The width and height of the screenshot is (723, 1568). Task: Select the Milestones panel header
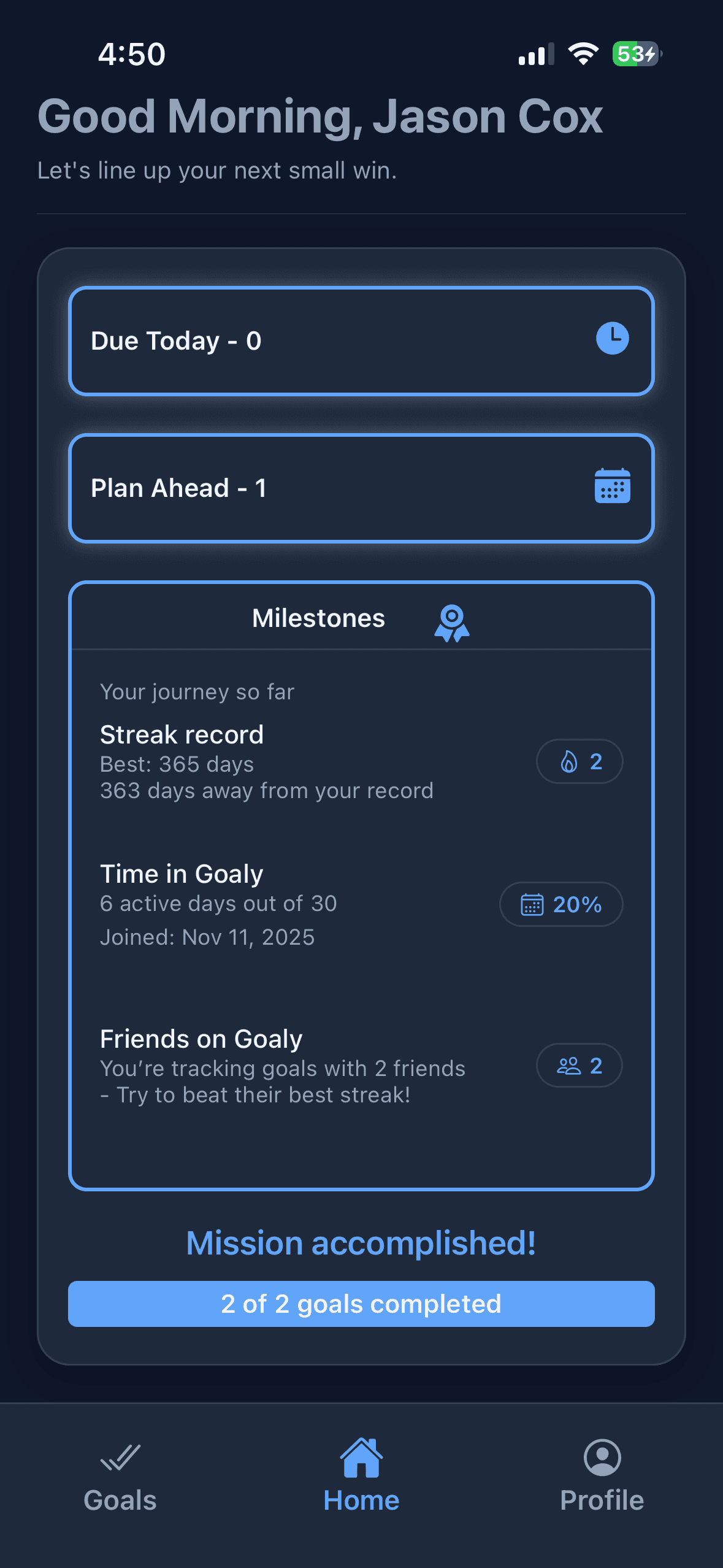tap(318, 618)
